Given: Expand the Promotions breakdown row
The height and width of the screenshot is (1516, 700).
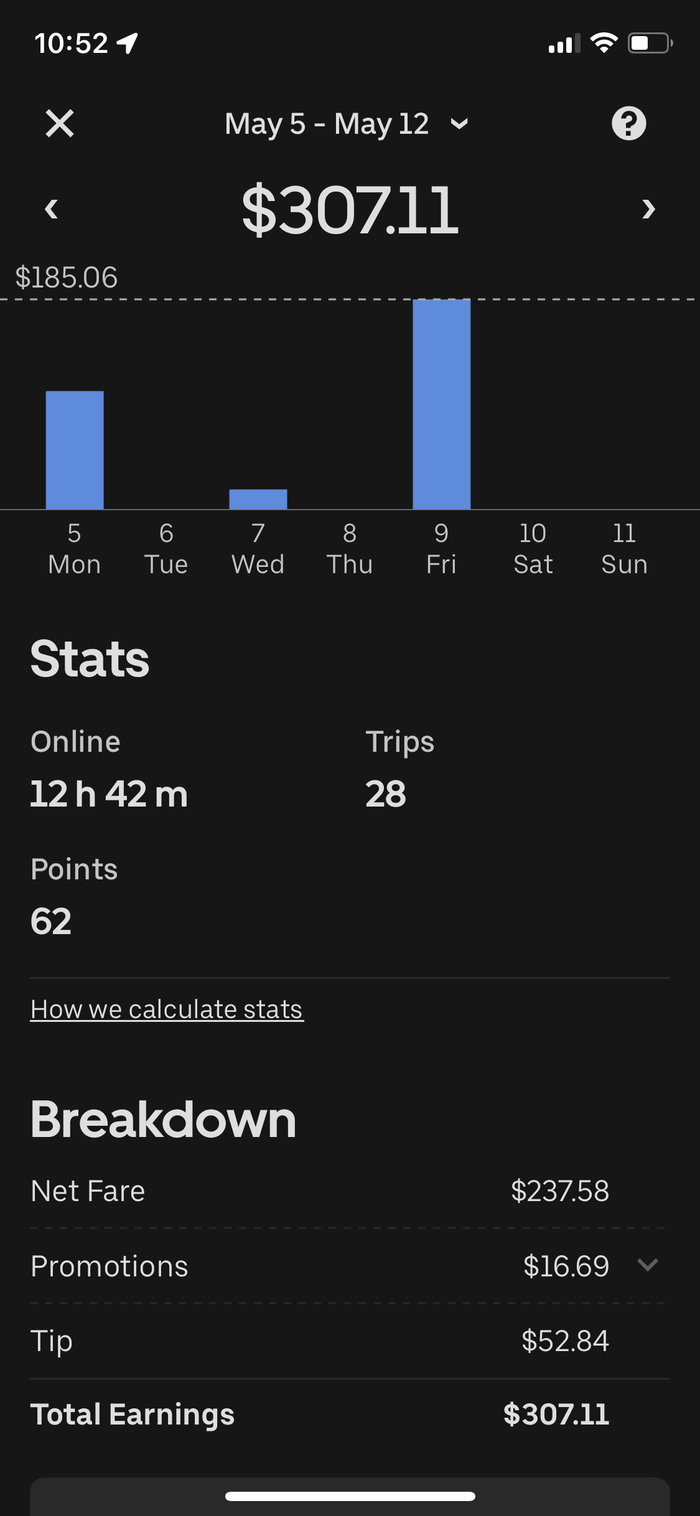Looking at the screenshot, I should (x=647, y=1265).
